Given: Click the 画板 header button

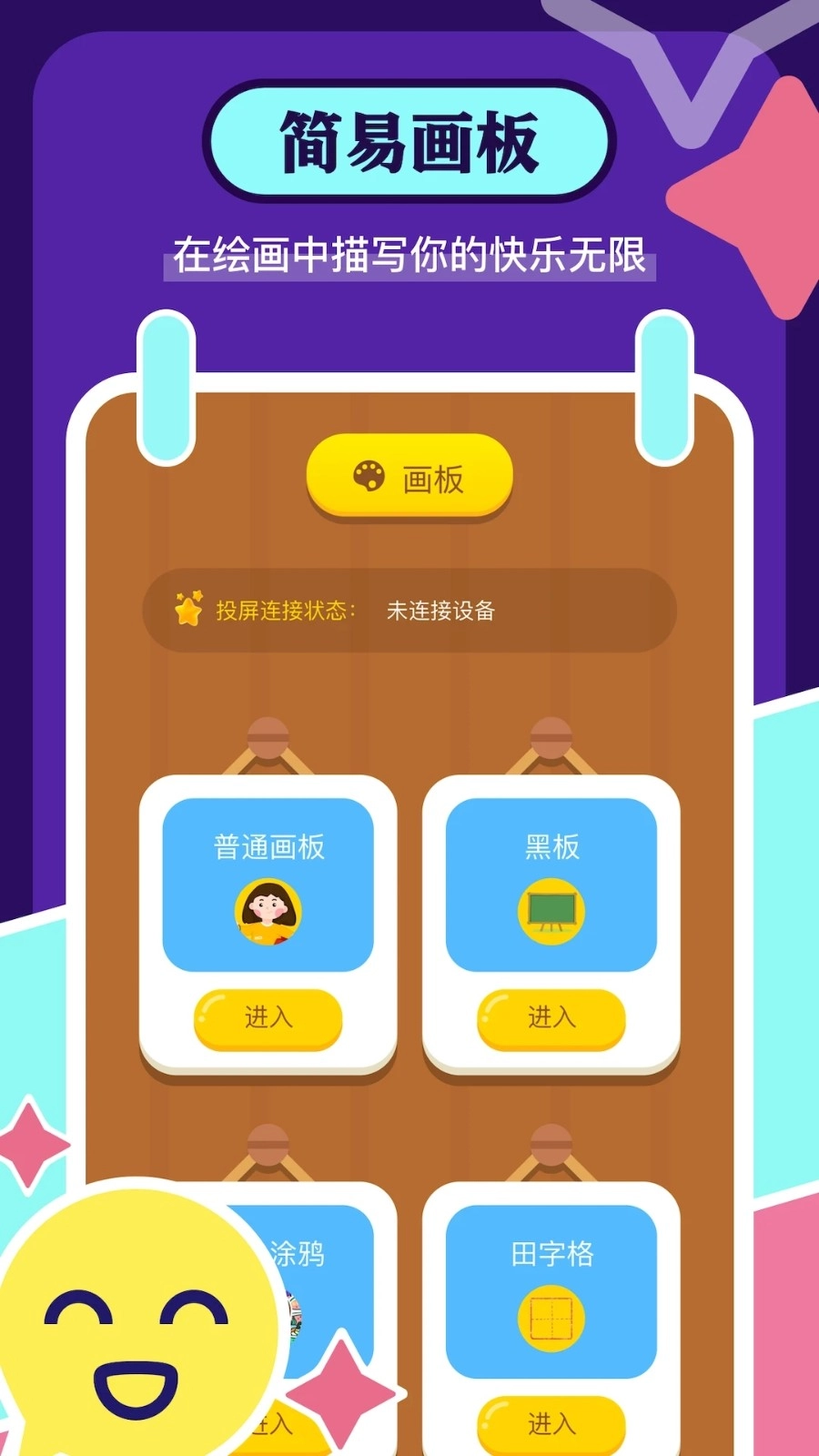Looking at the screenshot, I should [x=409, y=476].
